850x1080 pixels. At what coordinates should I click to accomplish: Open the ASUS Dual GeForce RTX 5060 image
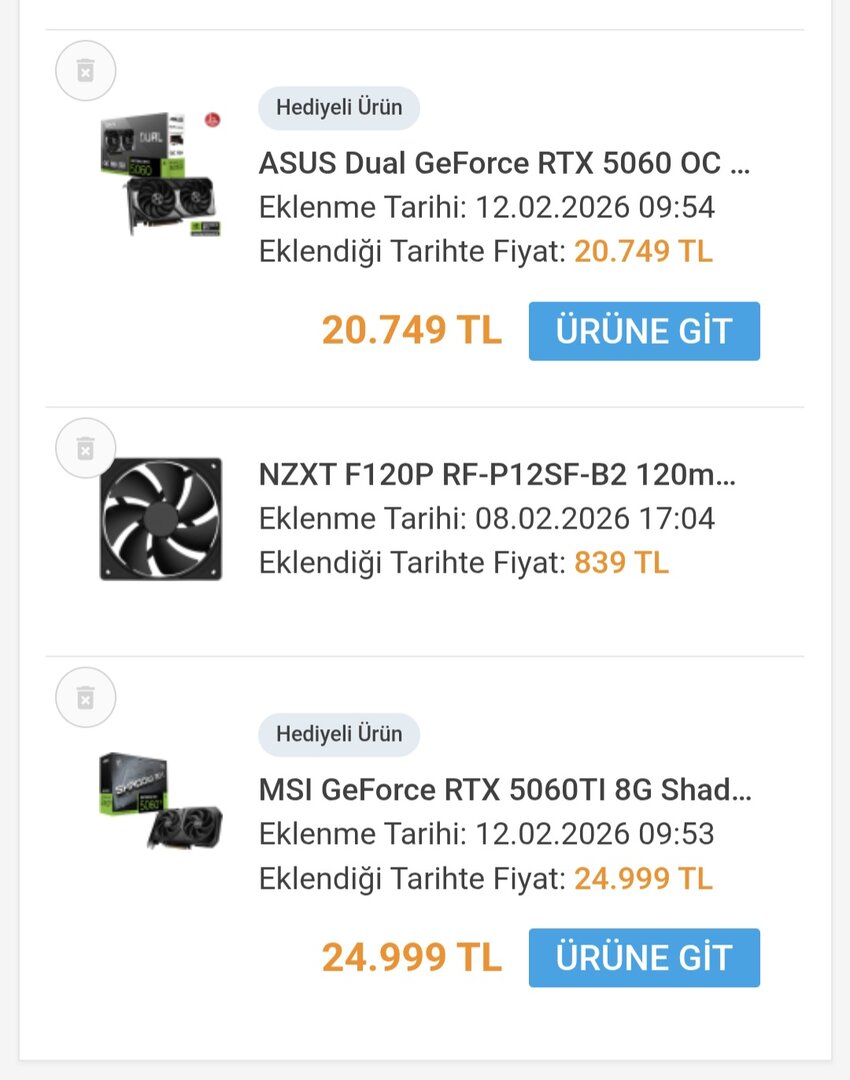[161, 174]
